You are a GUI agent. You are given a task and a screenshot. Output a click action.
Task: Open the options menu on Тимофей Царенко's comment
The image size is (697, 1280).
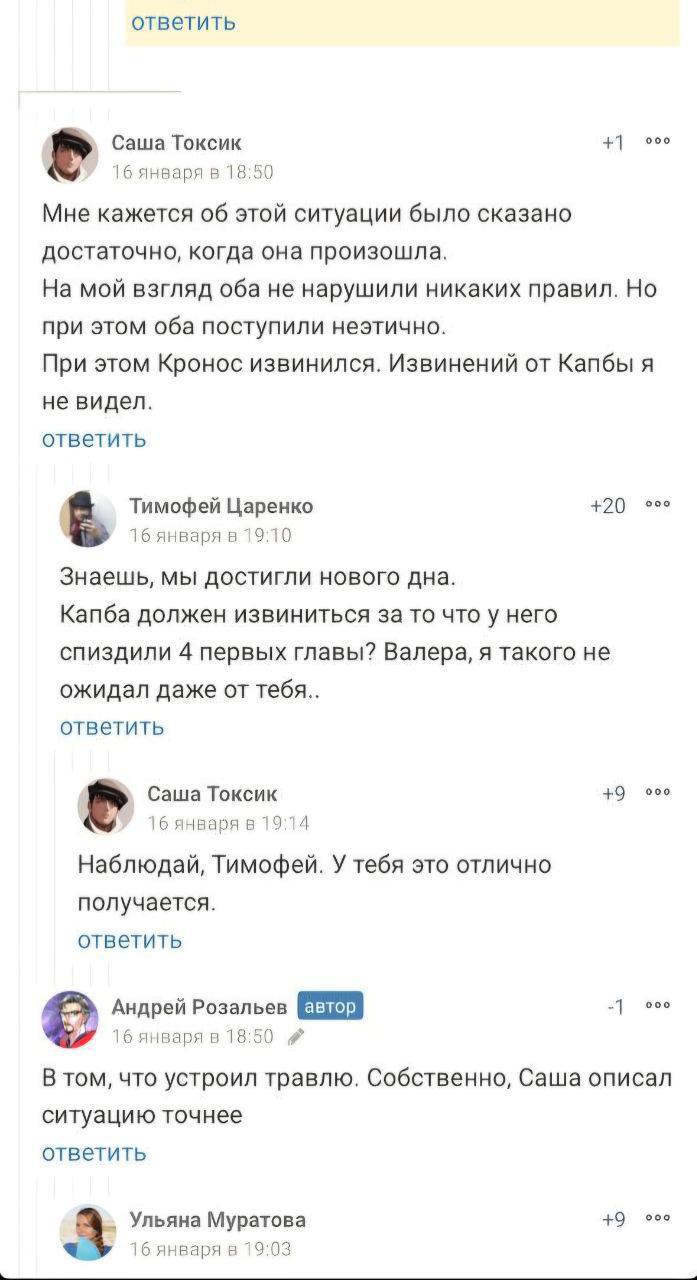[x=657, y=506]
